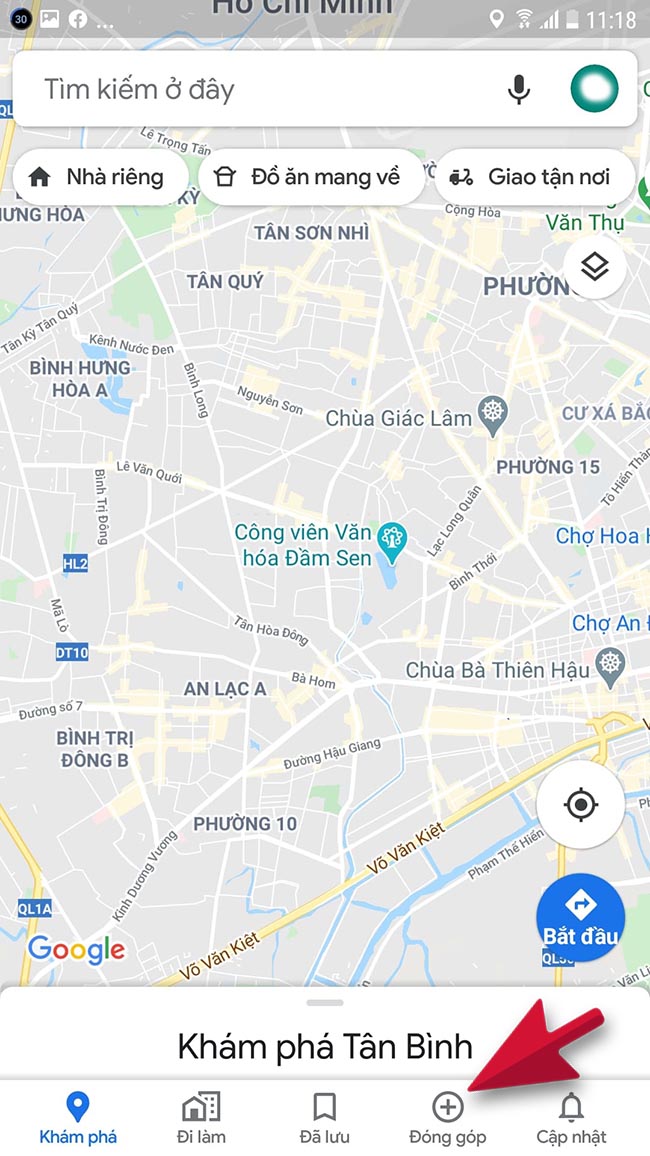Open the Chùa Giác Lâm place marker
The image size is (650, 1156).
(x=493, y=410)
